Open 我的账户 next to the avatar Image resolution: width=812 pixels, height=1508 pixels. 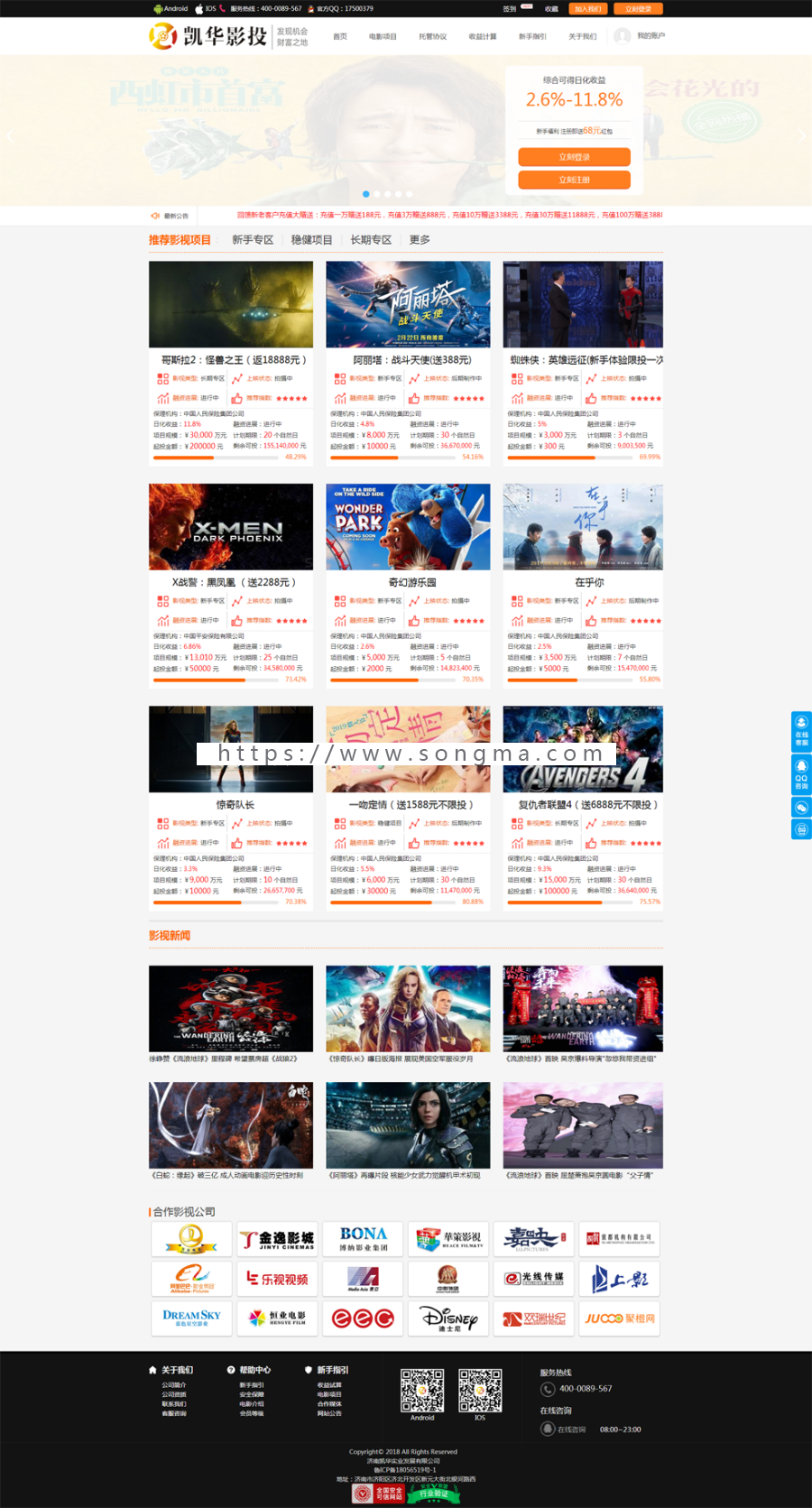(651, 36)
